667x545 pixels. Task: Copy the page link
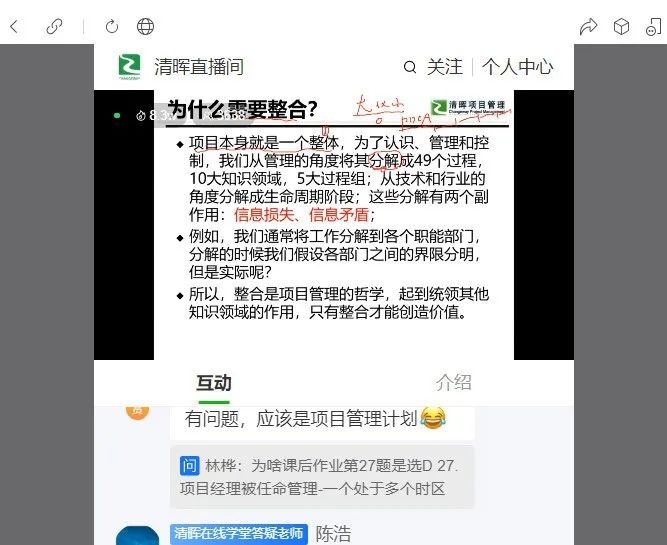(x=54, y=27)
